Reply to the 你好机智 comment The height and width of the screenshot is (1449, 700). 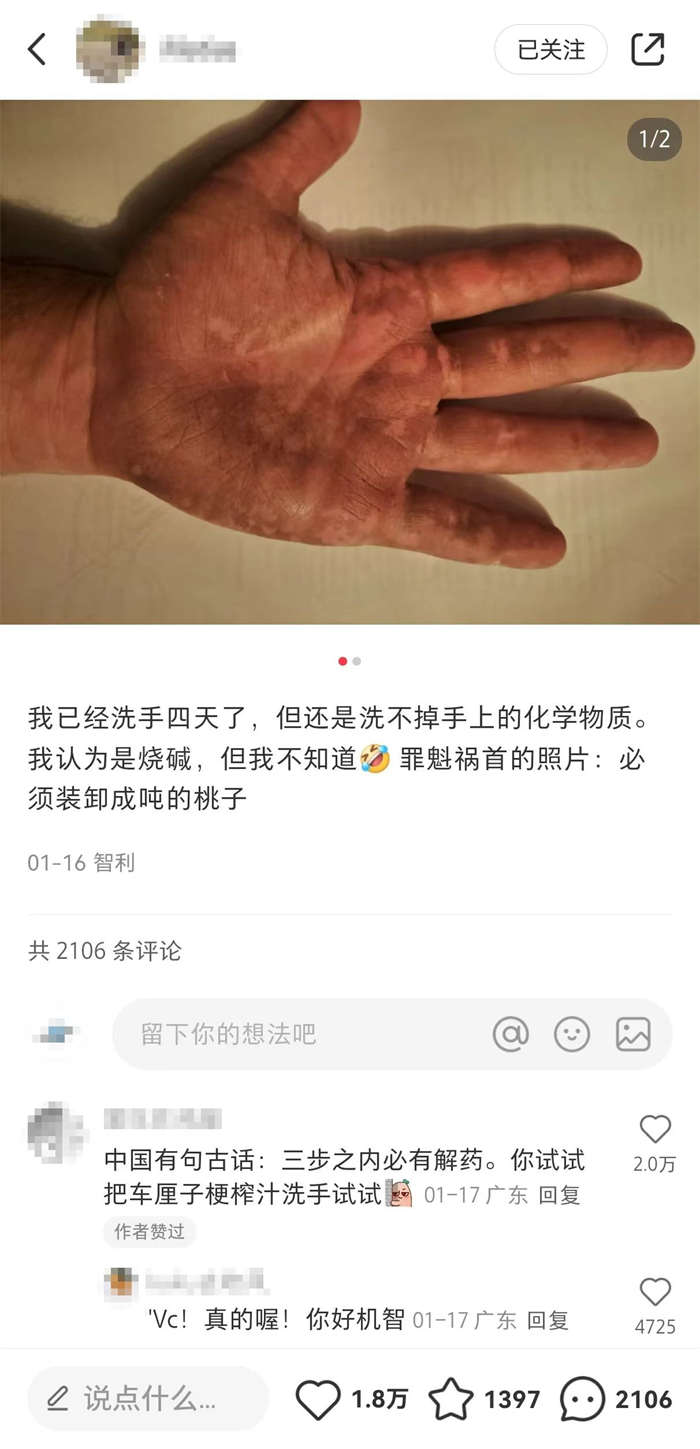tap(548, 1320)
